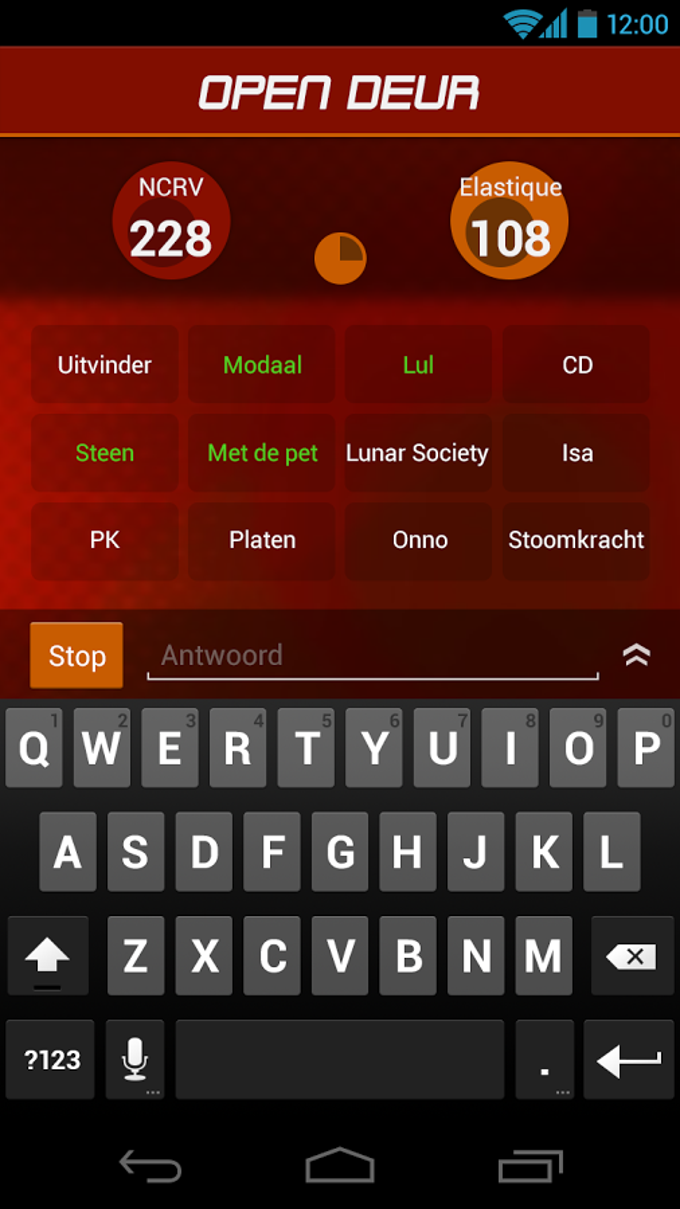Tap the Android home button
680x1209 pixels.
click(x=340, y=1166)
